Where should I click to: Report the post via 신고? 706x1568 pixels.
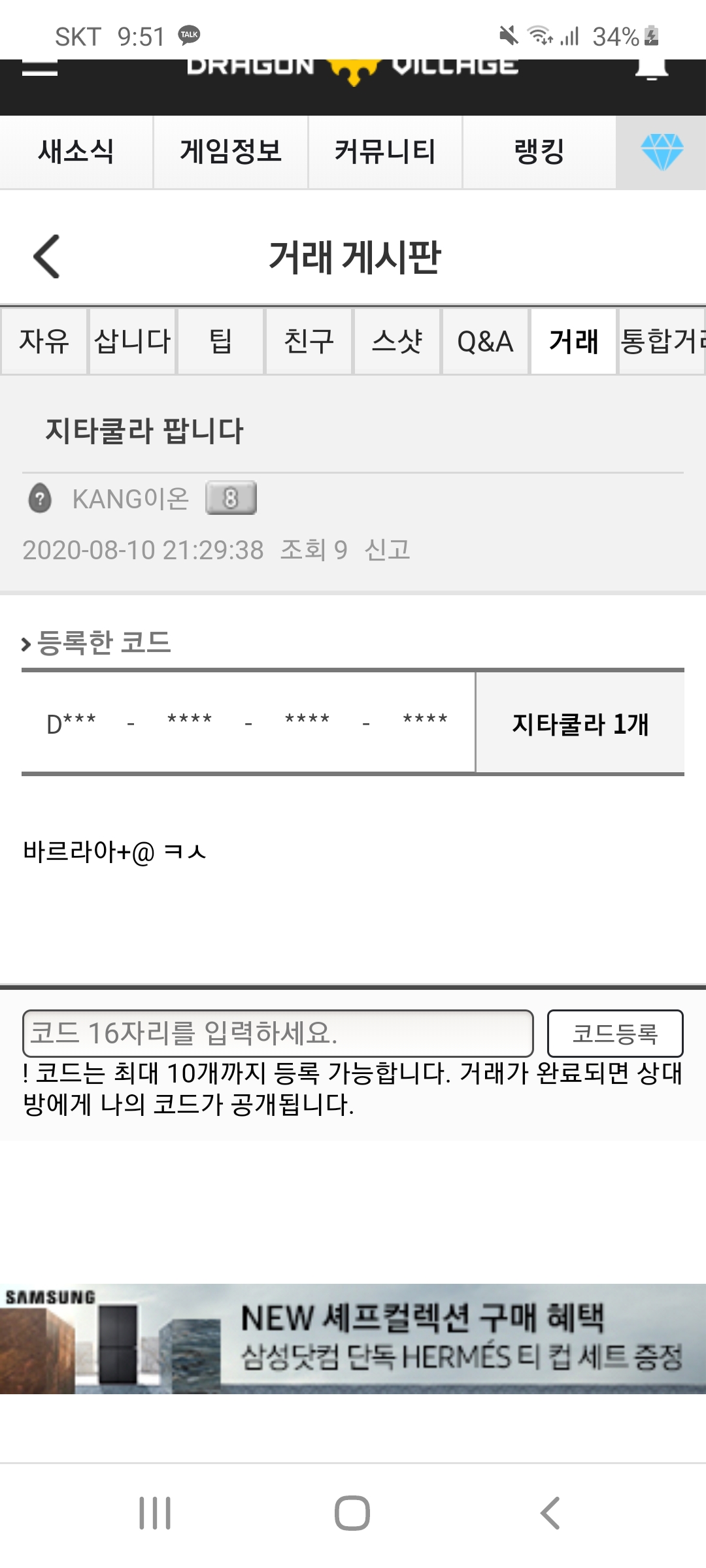387,550
